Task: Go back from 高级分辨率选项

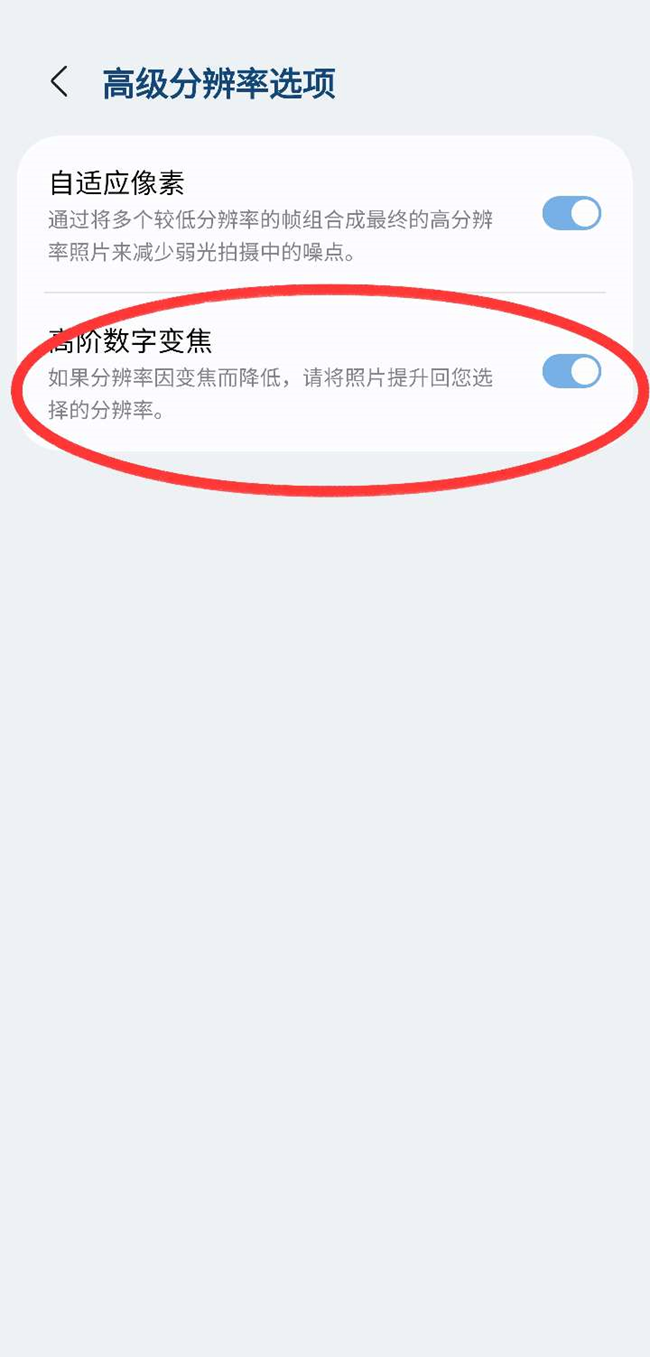Action: (x=59, y=83)
